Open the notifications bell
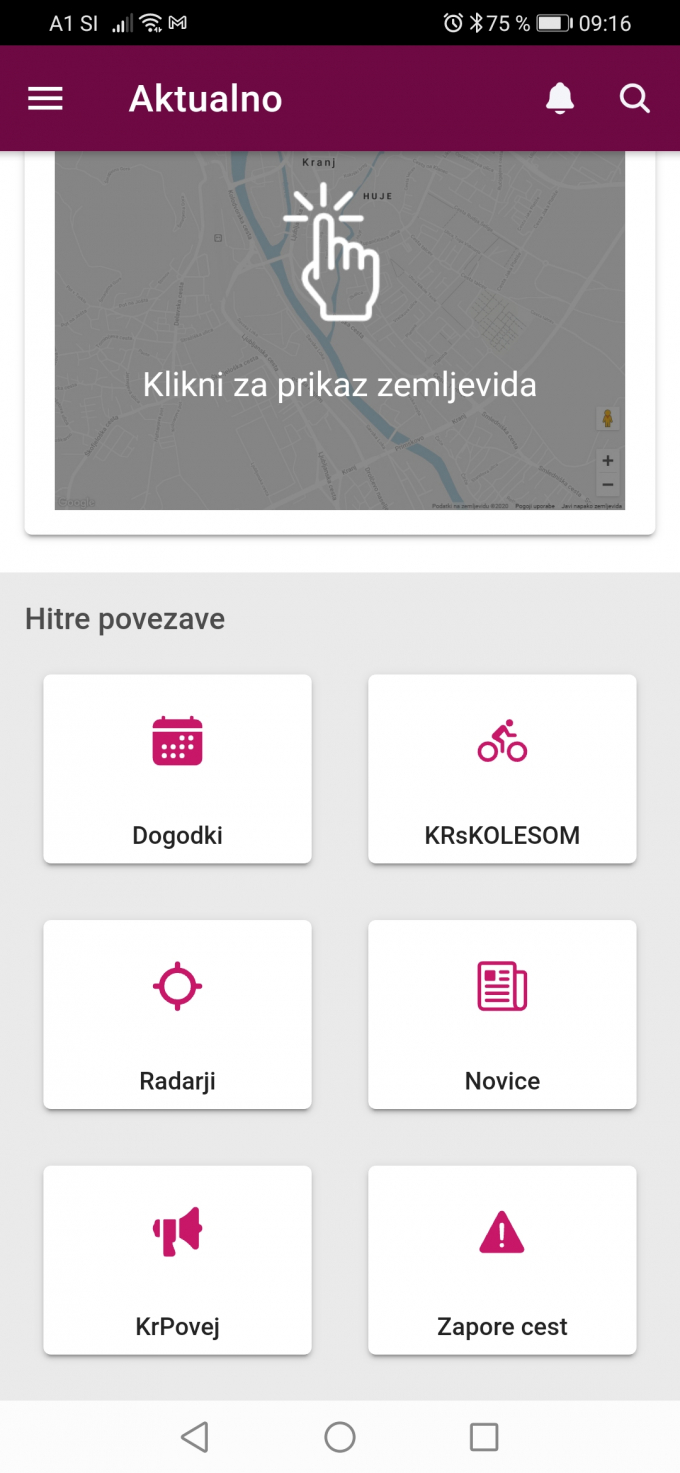680x1473 pixels. pyautogui.click(x=560, y=99)
